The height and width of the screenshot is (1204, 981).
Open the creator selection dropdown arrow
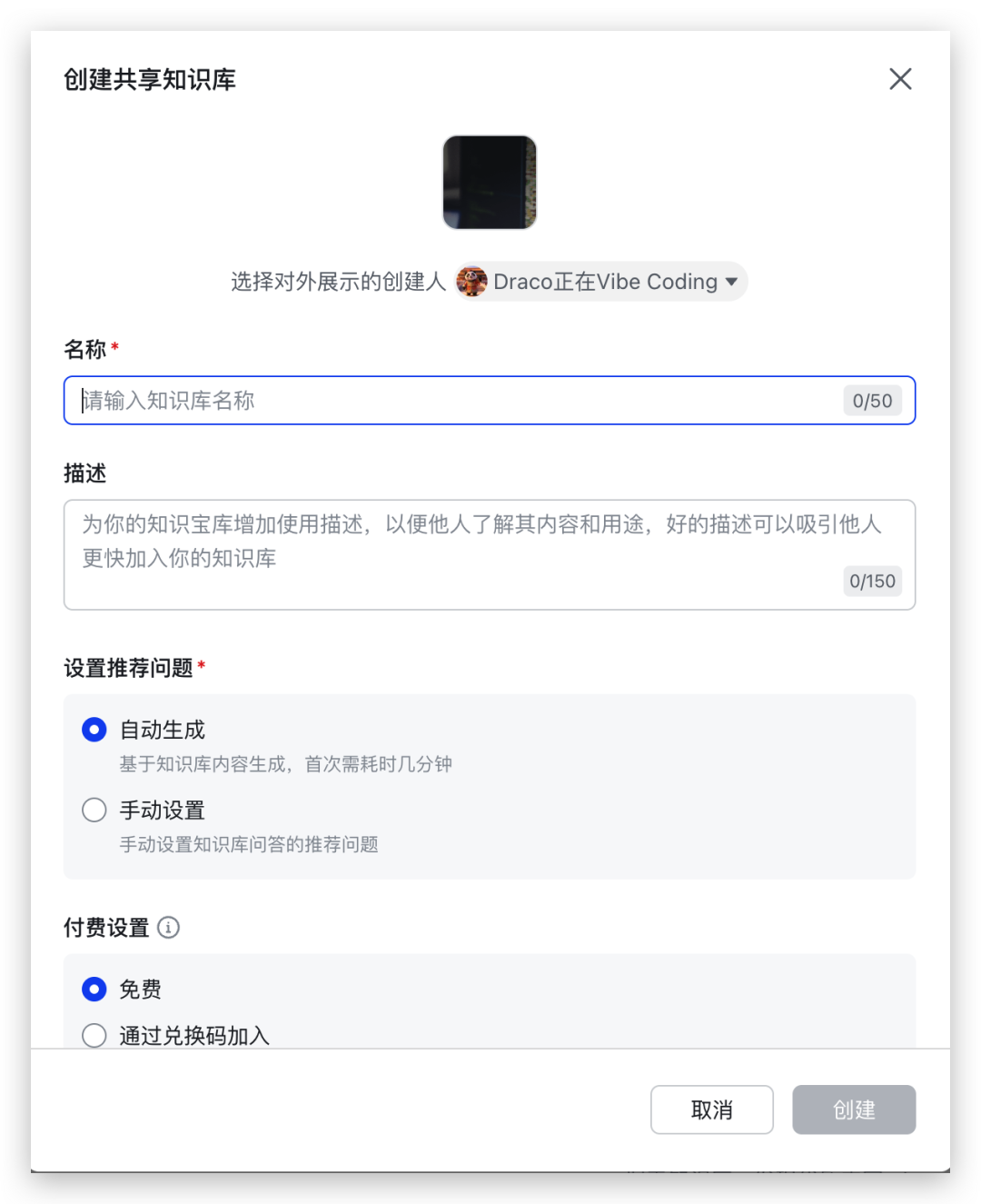[731, 282]
